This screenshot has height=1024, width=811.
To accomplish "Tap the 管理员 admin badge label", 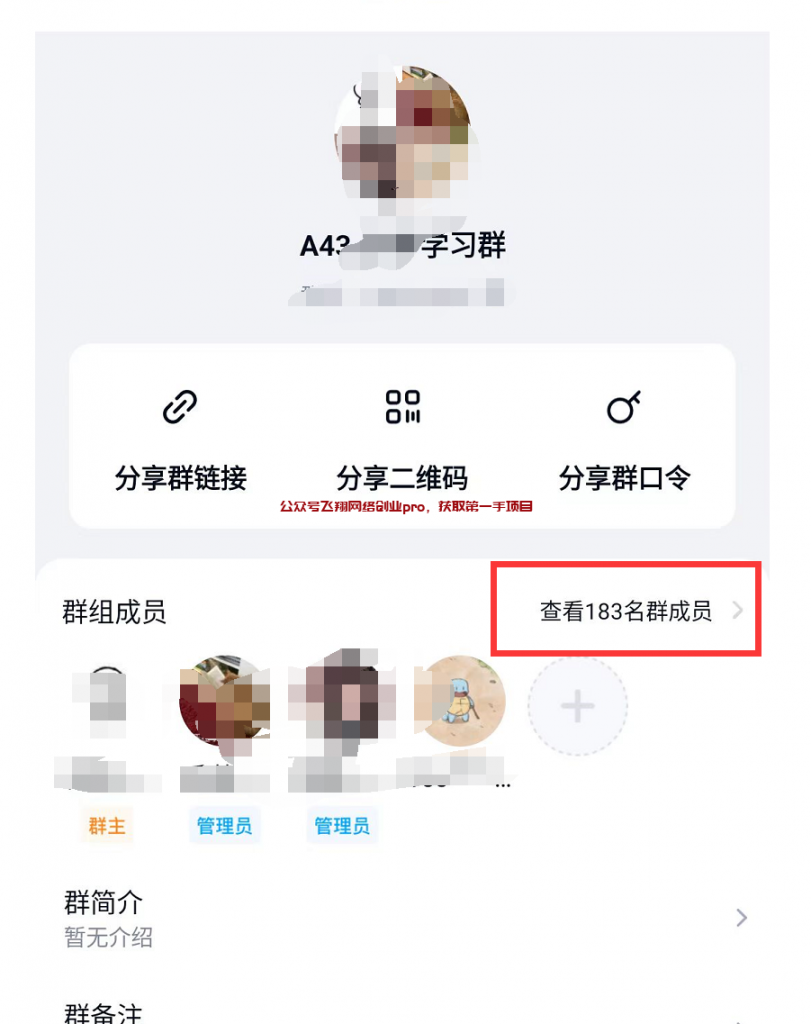I will [x=224, y=826].
